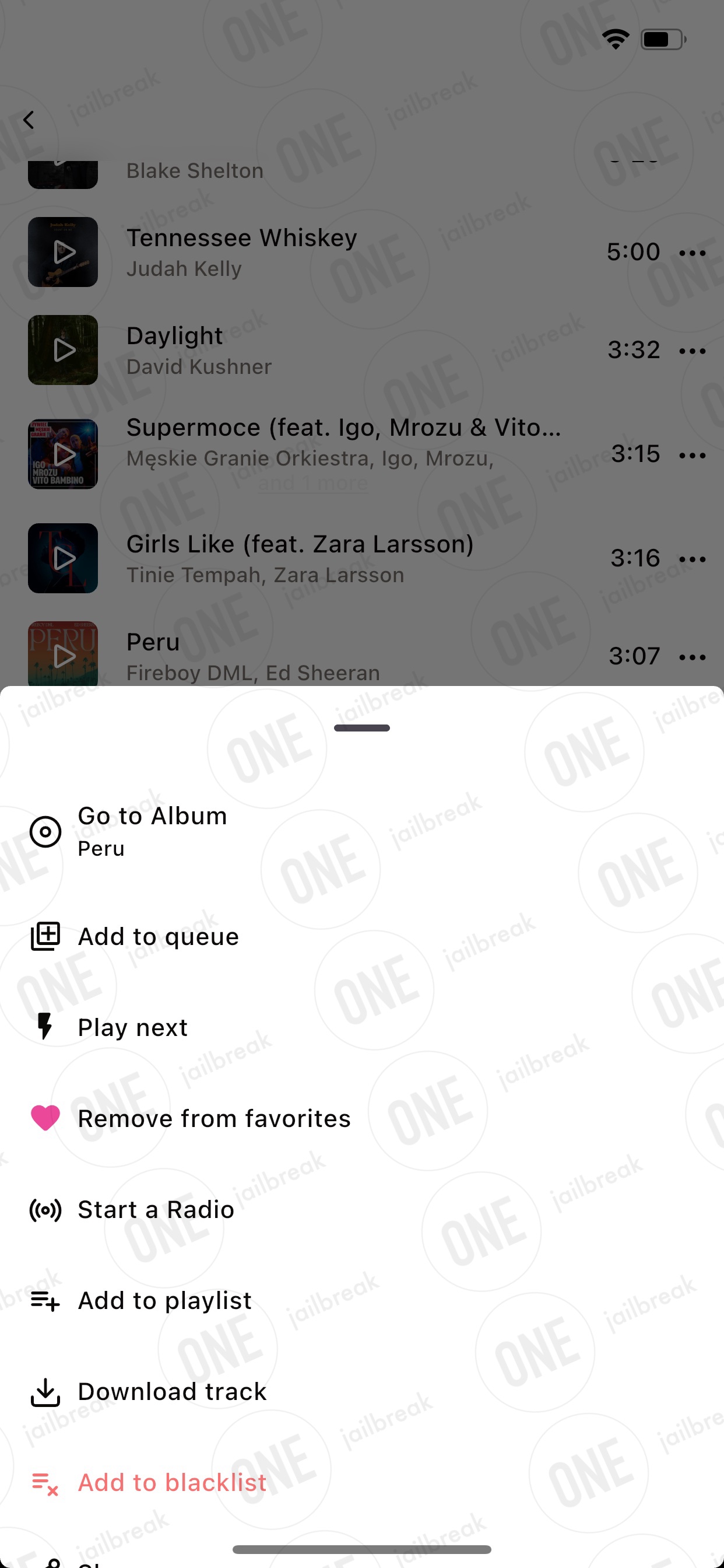Screen dimensions: 724x1568
Task: Choose Play next option
Action: (362, 1027)
